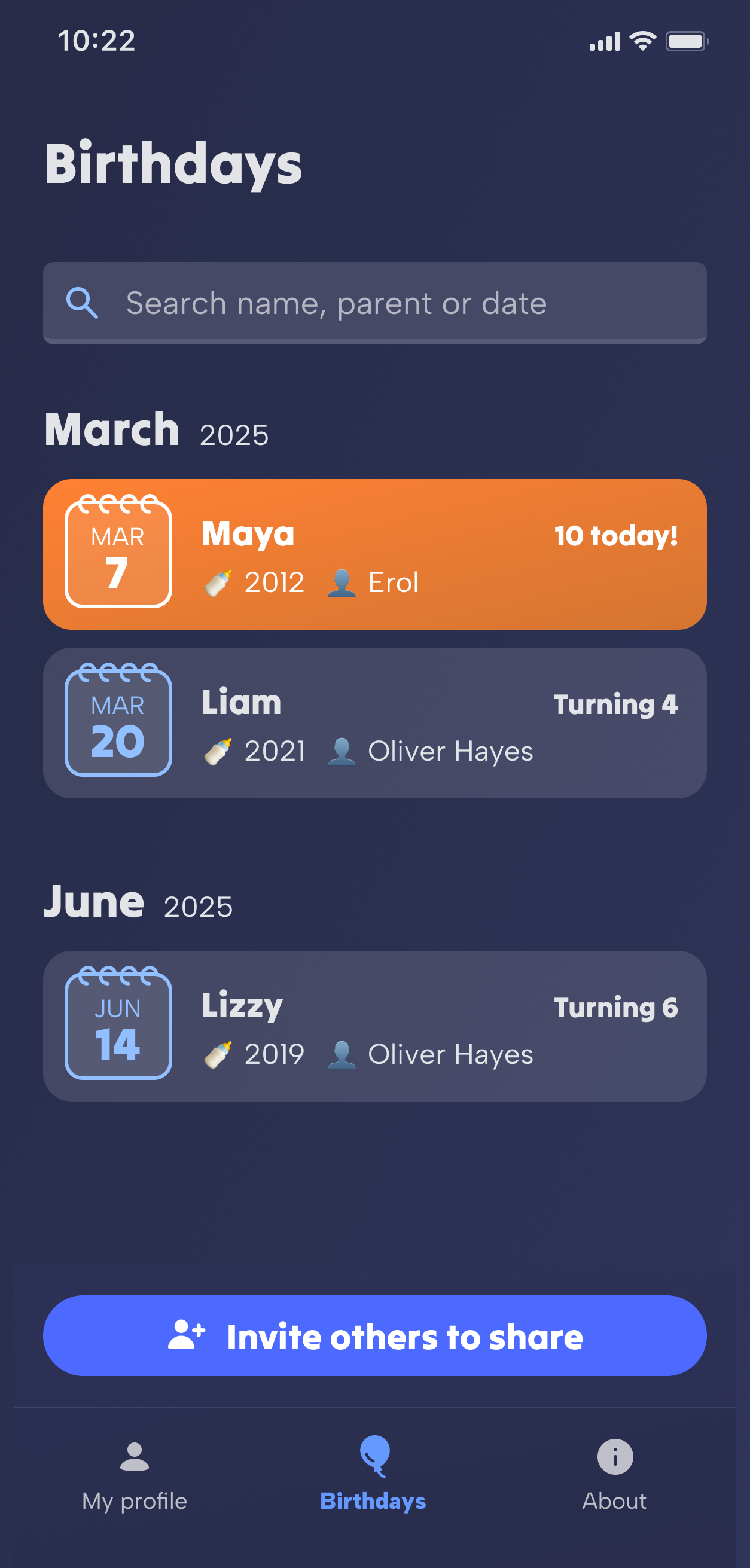Viewport: 750px width, 1568px height.
Task: Select the Birthdays tab
Action: tap(373, 1475)
